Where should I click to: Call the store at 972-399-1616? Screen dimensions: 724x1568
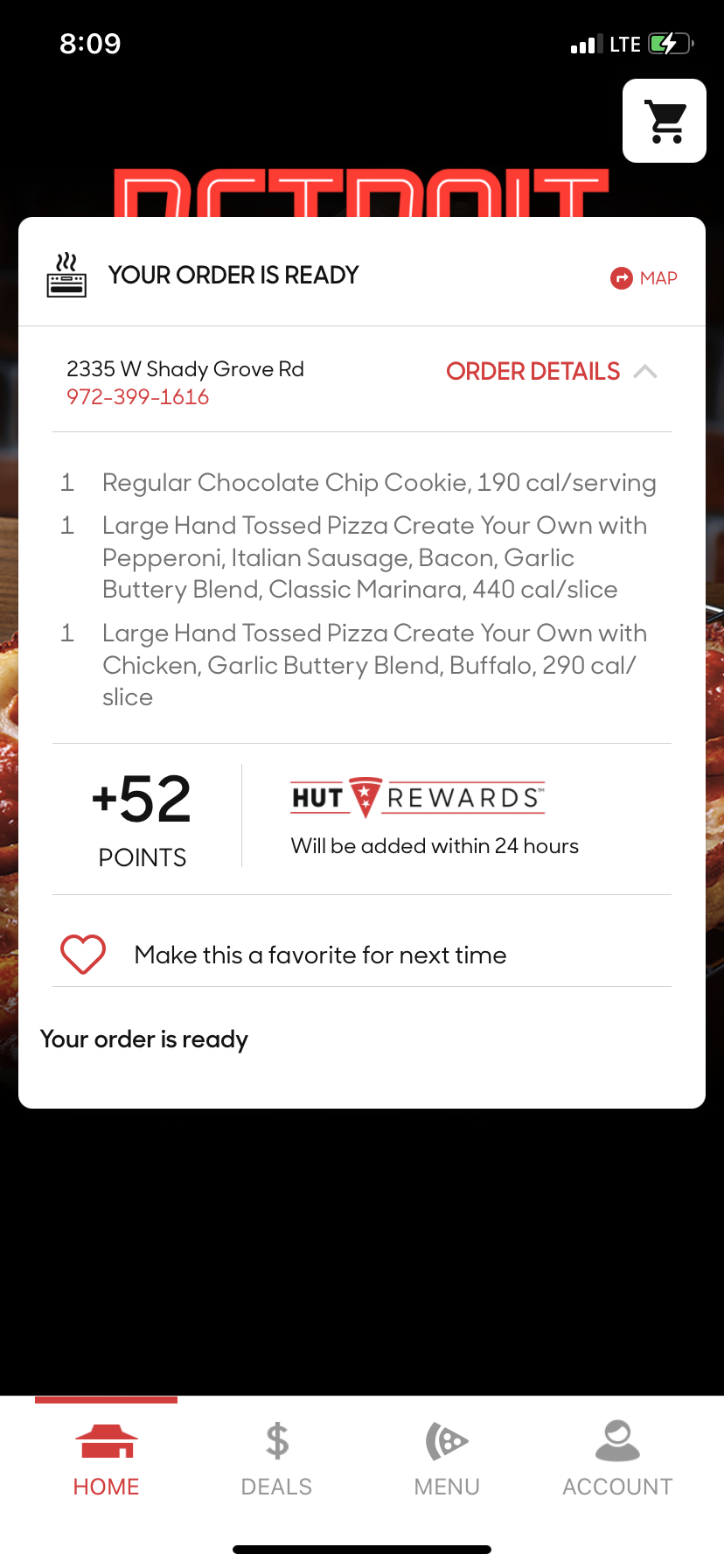(138, 397)
